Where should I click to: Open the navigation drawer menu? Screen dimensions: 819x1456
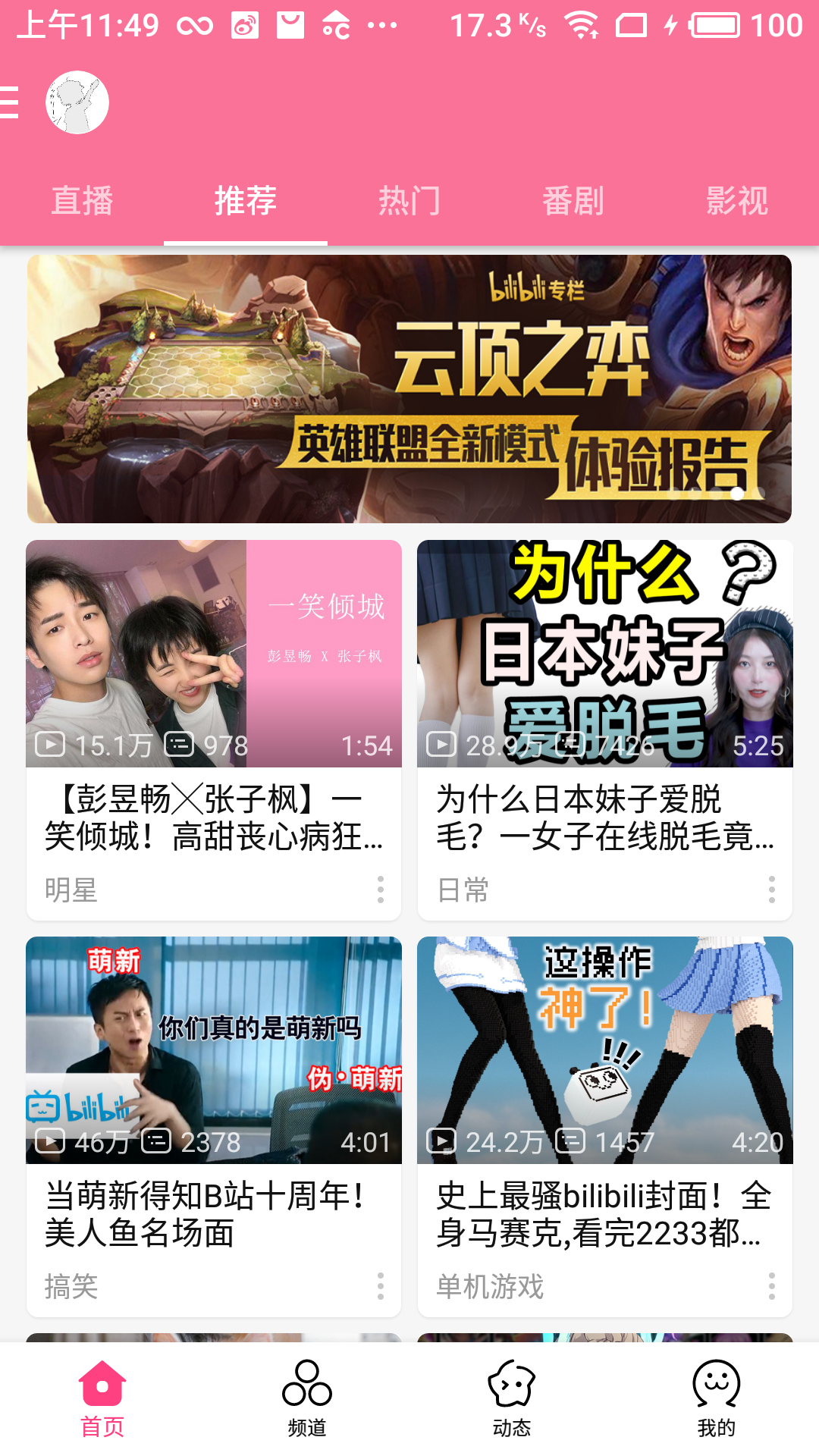click(x=11, y=102)
